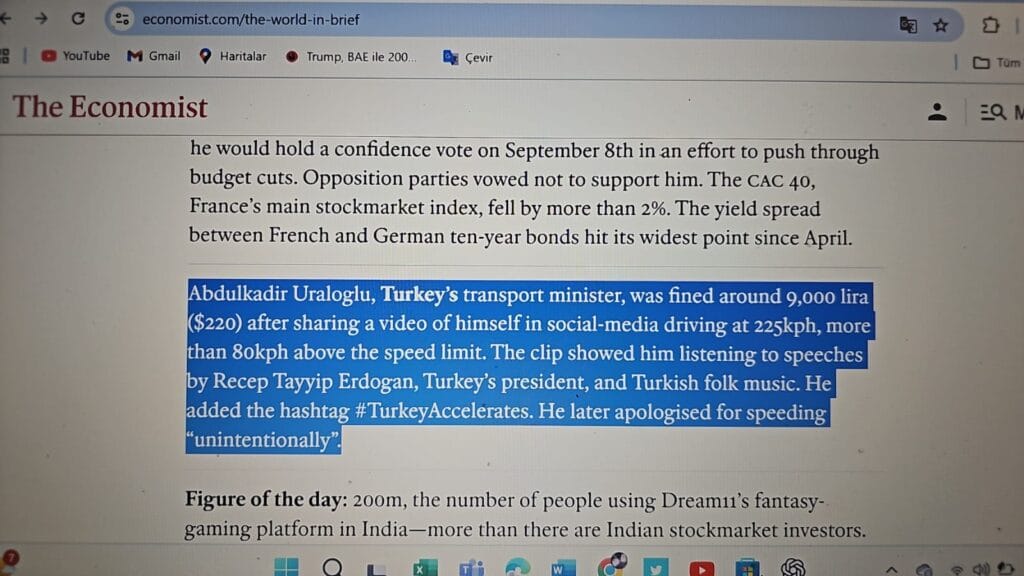The height and width of the screenshot is (576, 1024).
Task: Go to The Economist home page
Action: [x=110, y=107]
